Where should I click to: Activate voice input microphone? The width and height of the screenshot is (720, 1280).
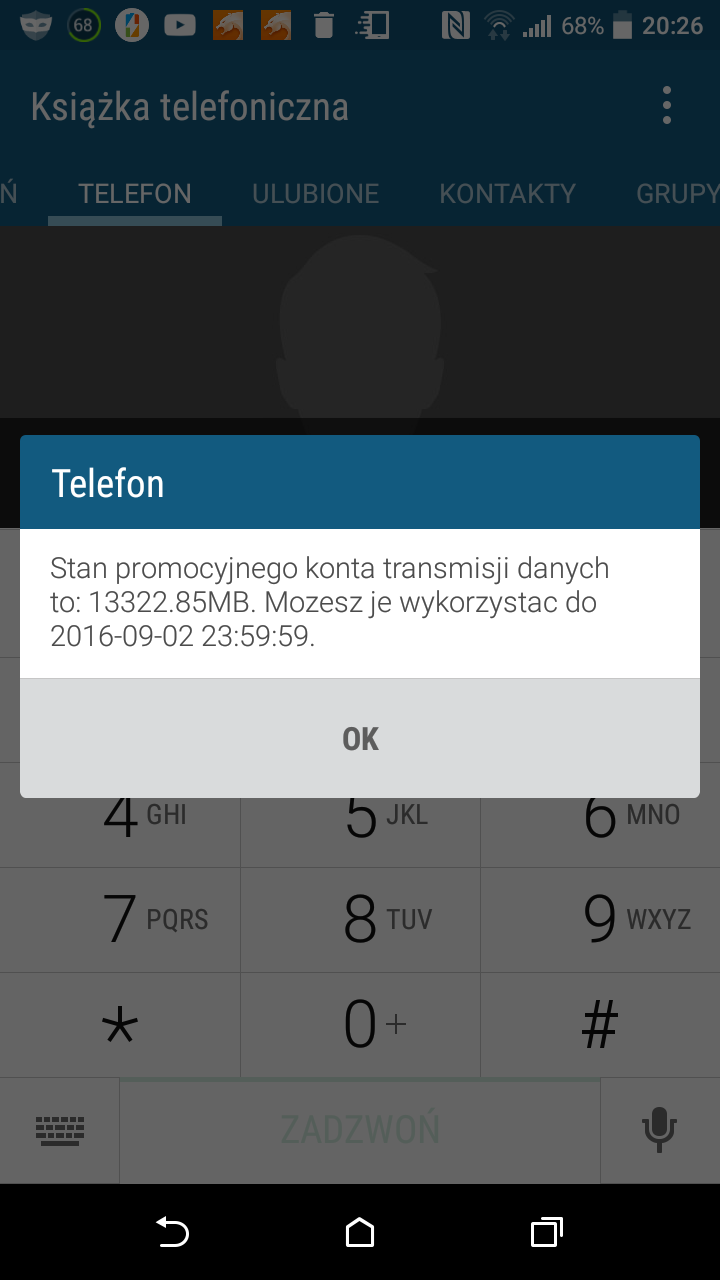tap(658, 1130)
